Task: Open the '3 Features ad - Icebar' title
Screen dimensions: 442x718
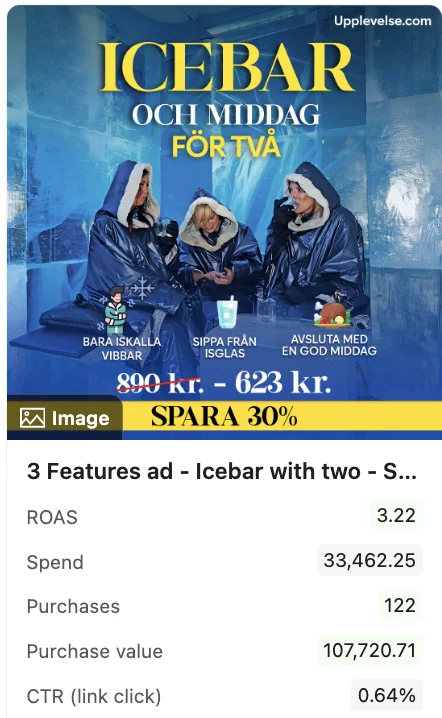Action: click(x=222, y=471)
